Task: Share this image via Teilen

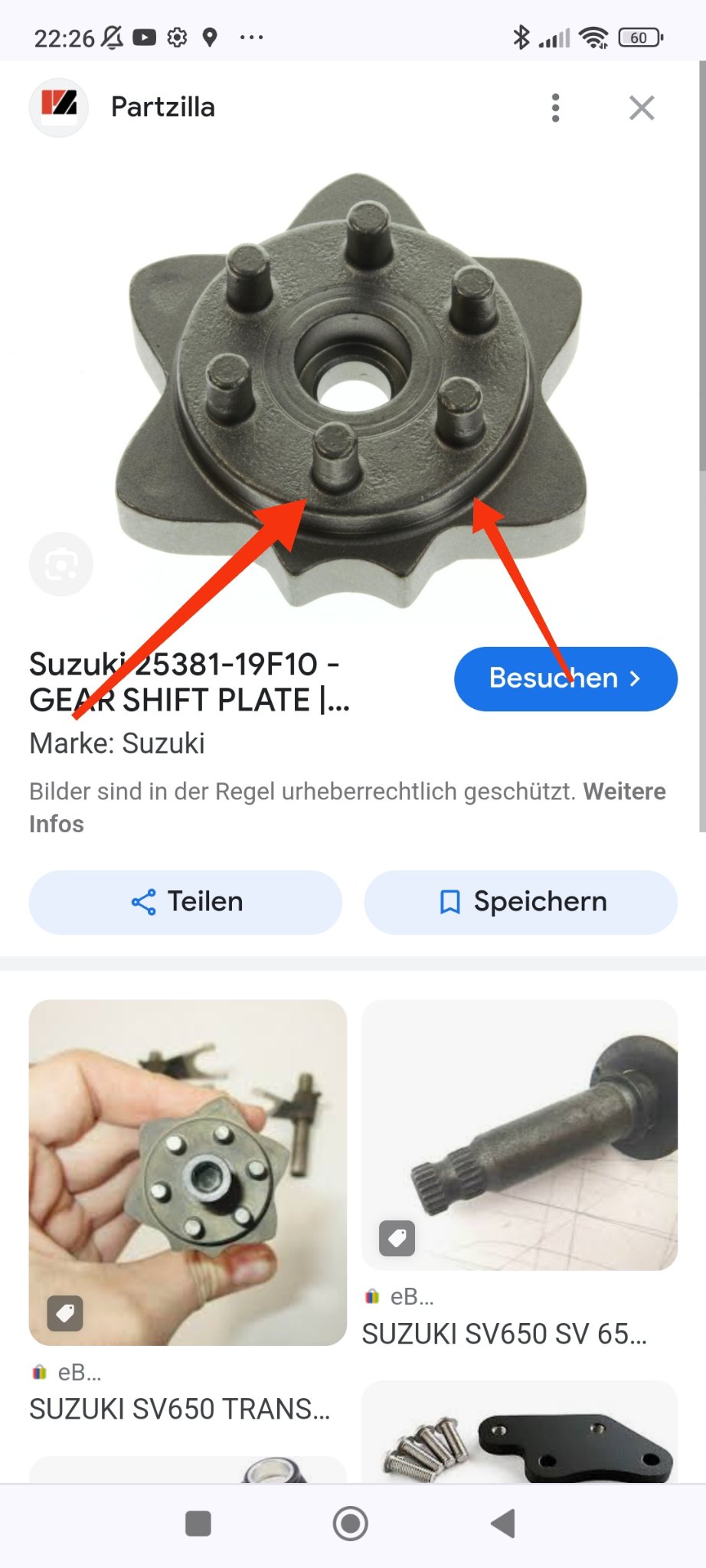Action: coord(185,902)
